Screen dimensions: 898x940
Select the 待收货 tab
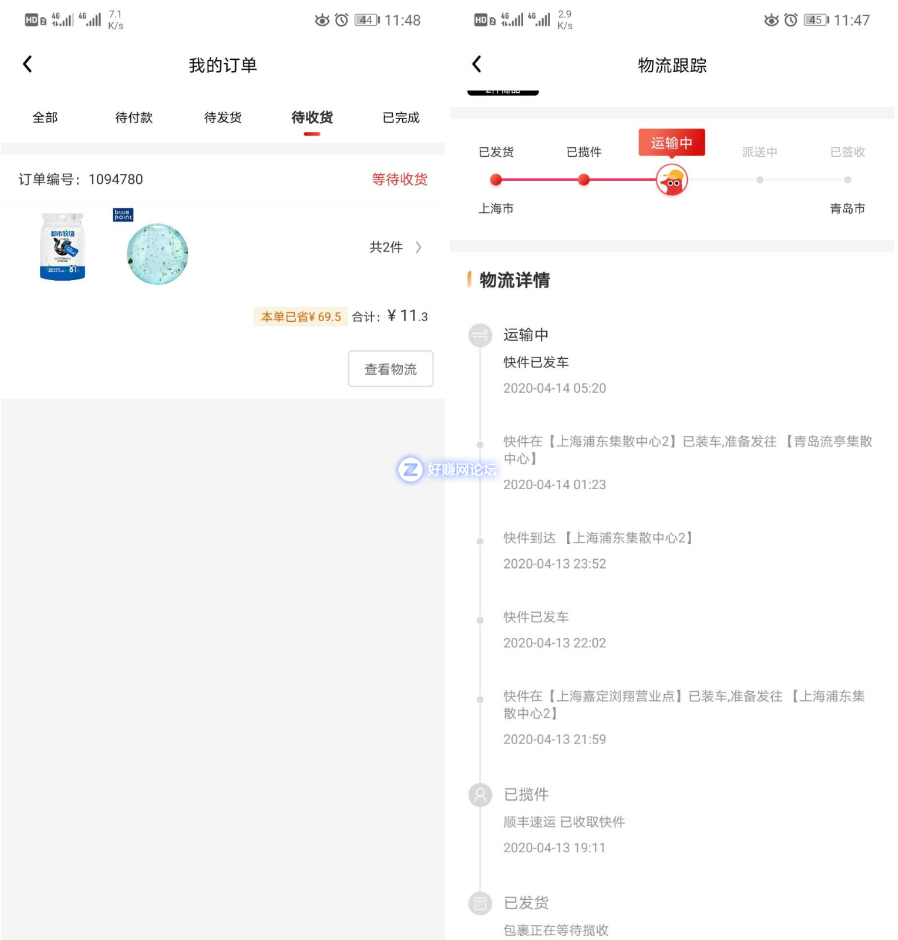[312, 118]
